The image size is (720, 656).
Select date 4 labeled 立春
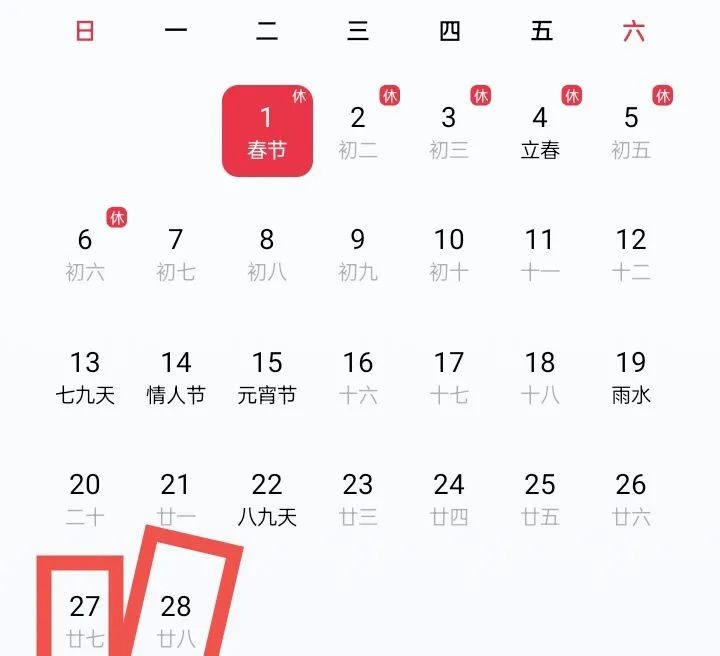tap(540, 131)
